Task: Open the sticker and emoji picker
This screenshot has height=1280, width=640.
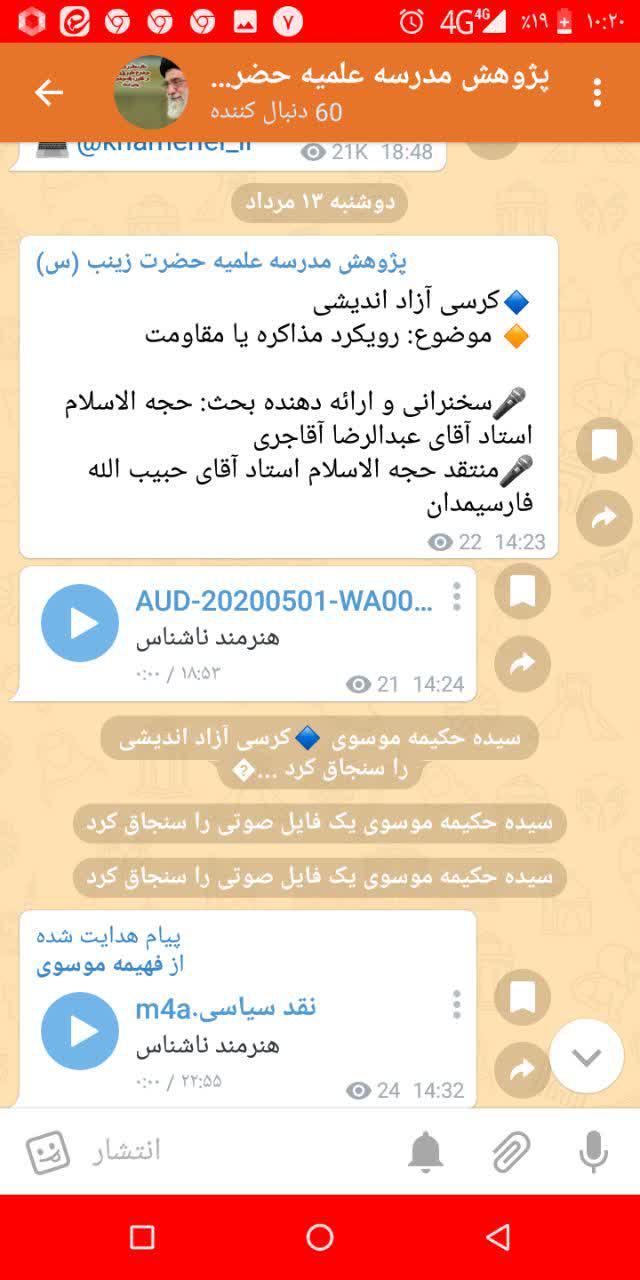Action: pyautogui.click(x=48, y=1152)
